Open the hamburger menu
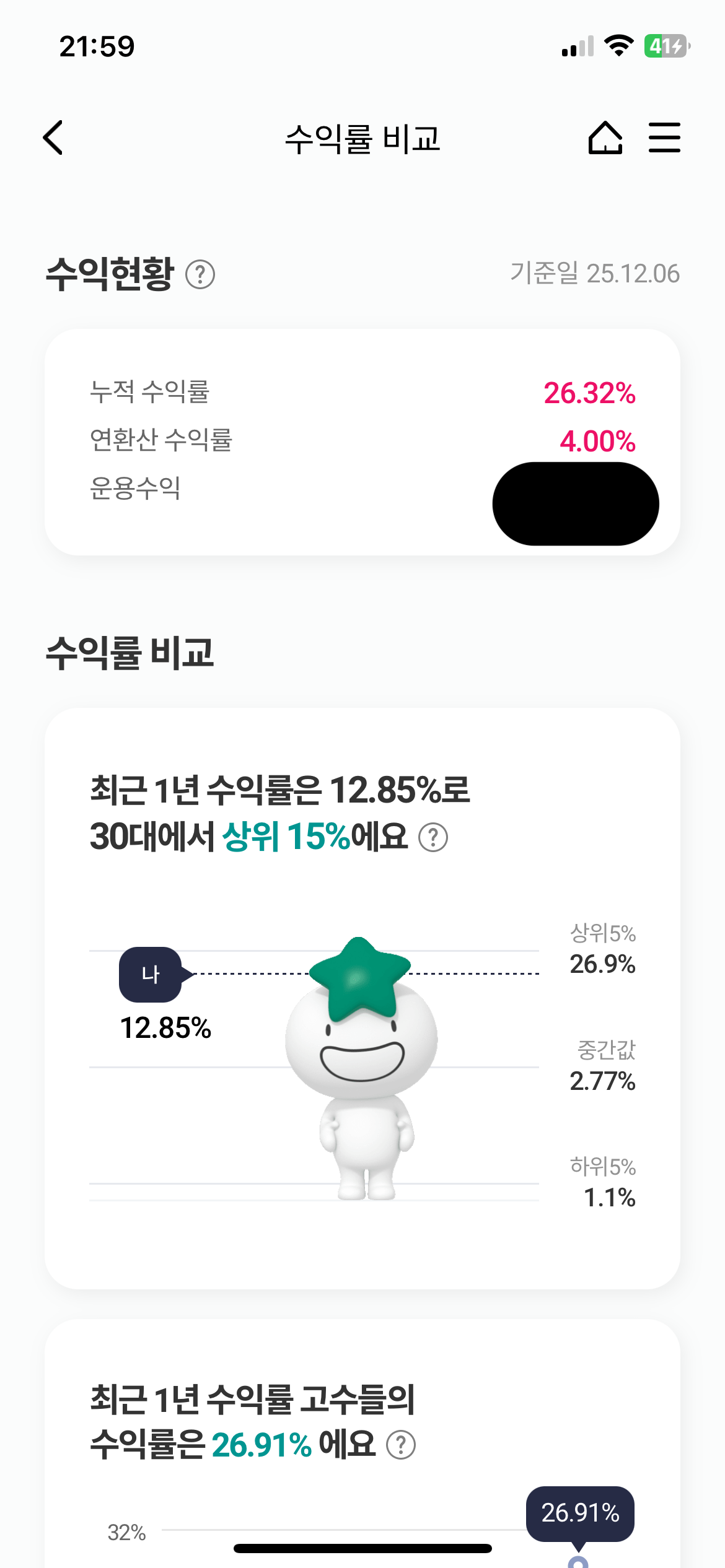 [x=664, y=139]
